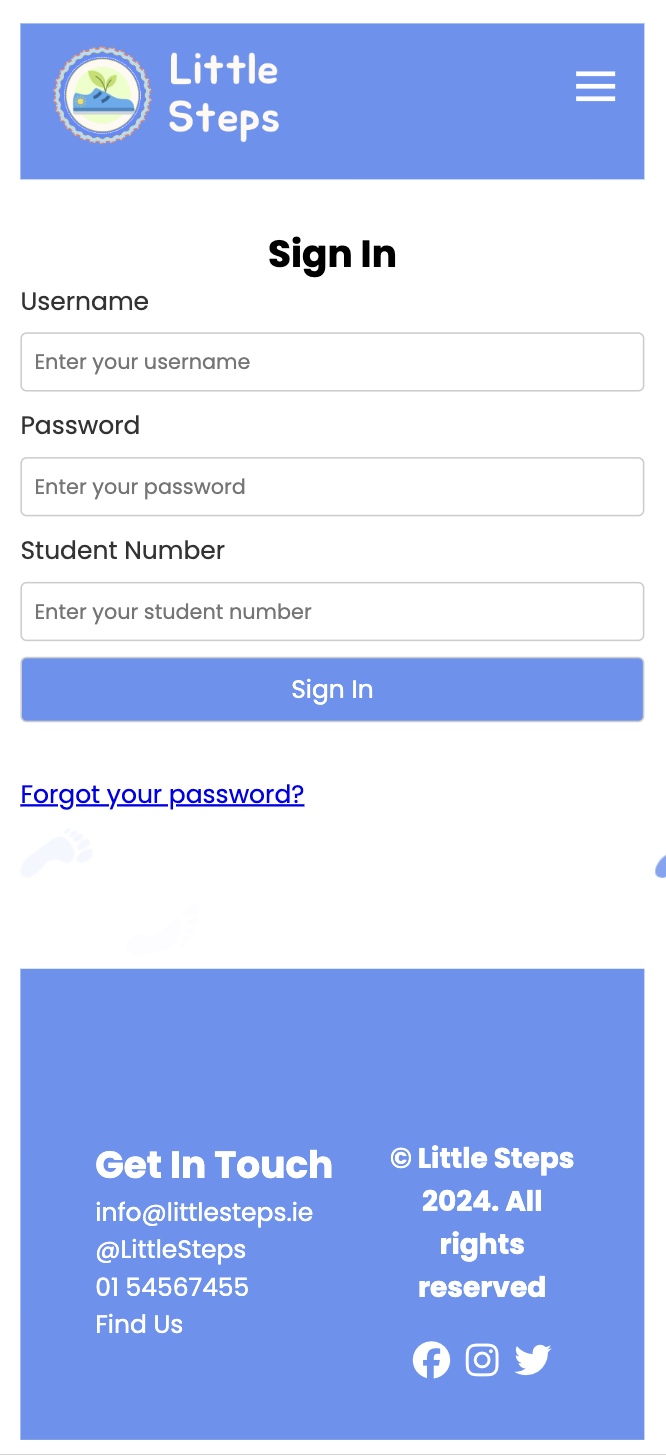This screenshot has width=666, height=1455.
Task: Go to the Twitter profile
Action: point(533,1360)
